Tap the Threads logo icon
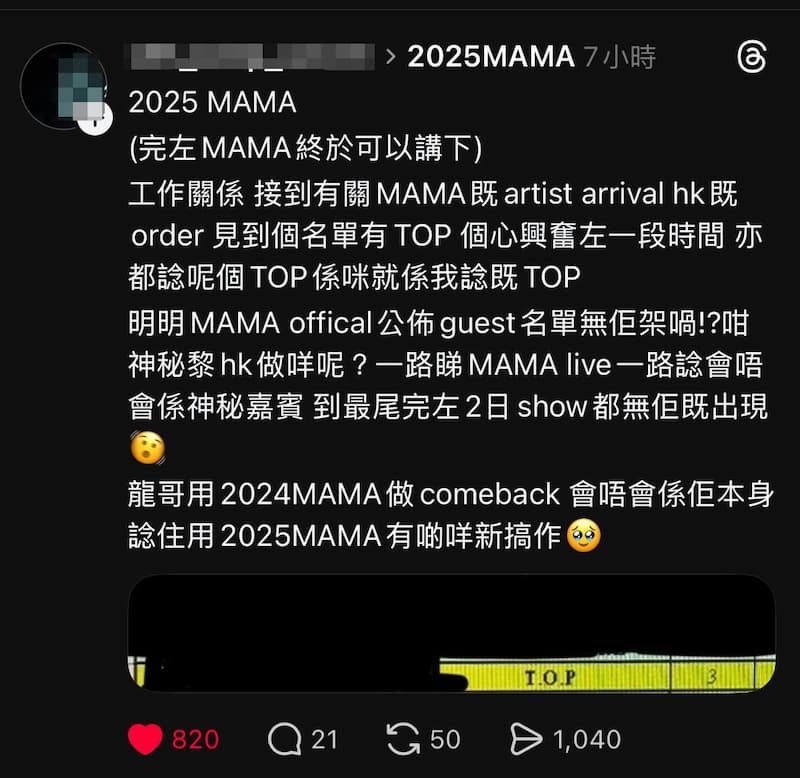 tap(749, 57)
